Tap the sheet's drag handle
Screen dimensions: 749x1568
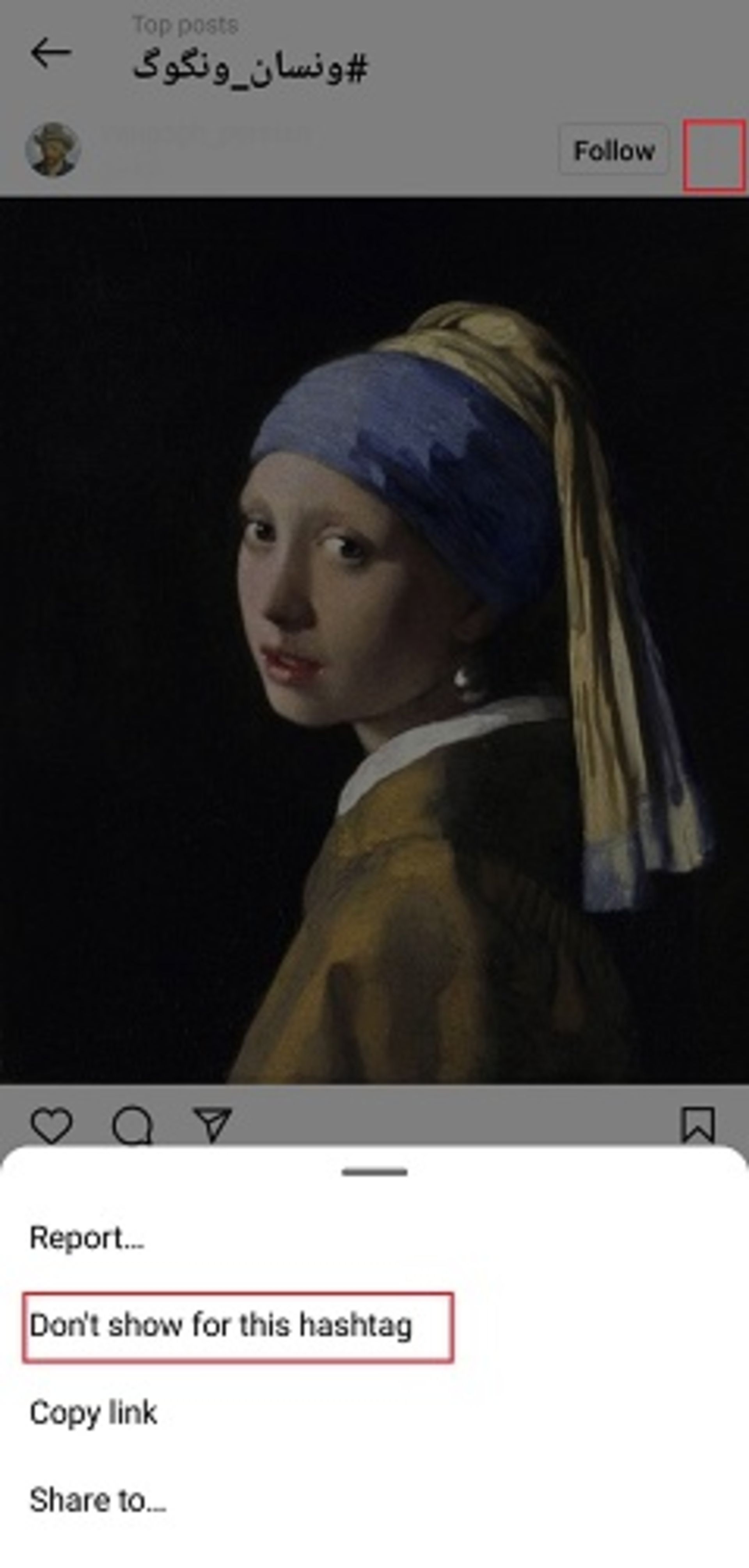(x=374, y=1172)
